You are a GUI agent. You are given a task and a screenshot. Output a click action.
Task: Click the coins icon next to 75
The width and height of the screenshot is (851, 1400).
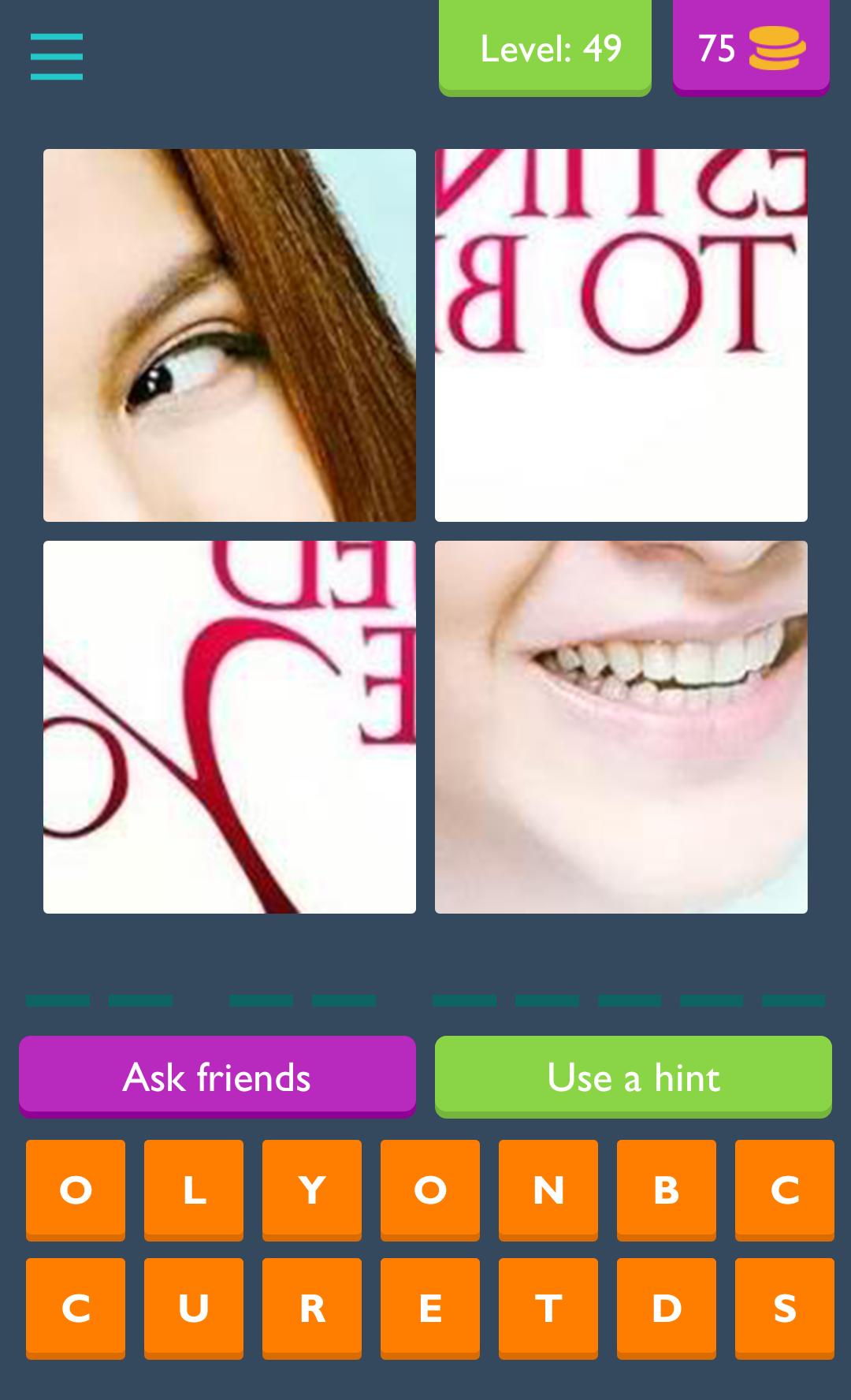point(776,49)
